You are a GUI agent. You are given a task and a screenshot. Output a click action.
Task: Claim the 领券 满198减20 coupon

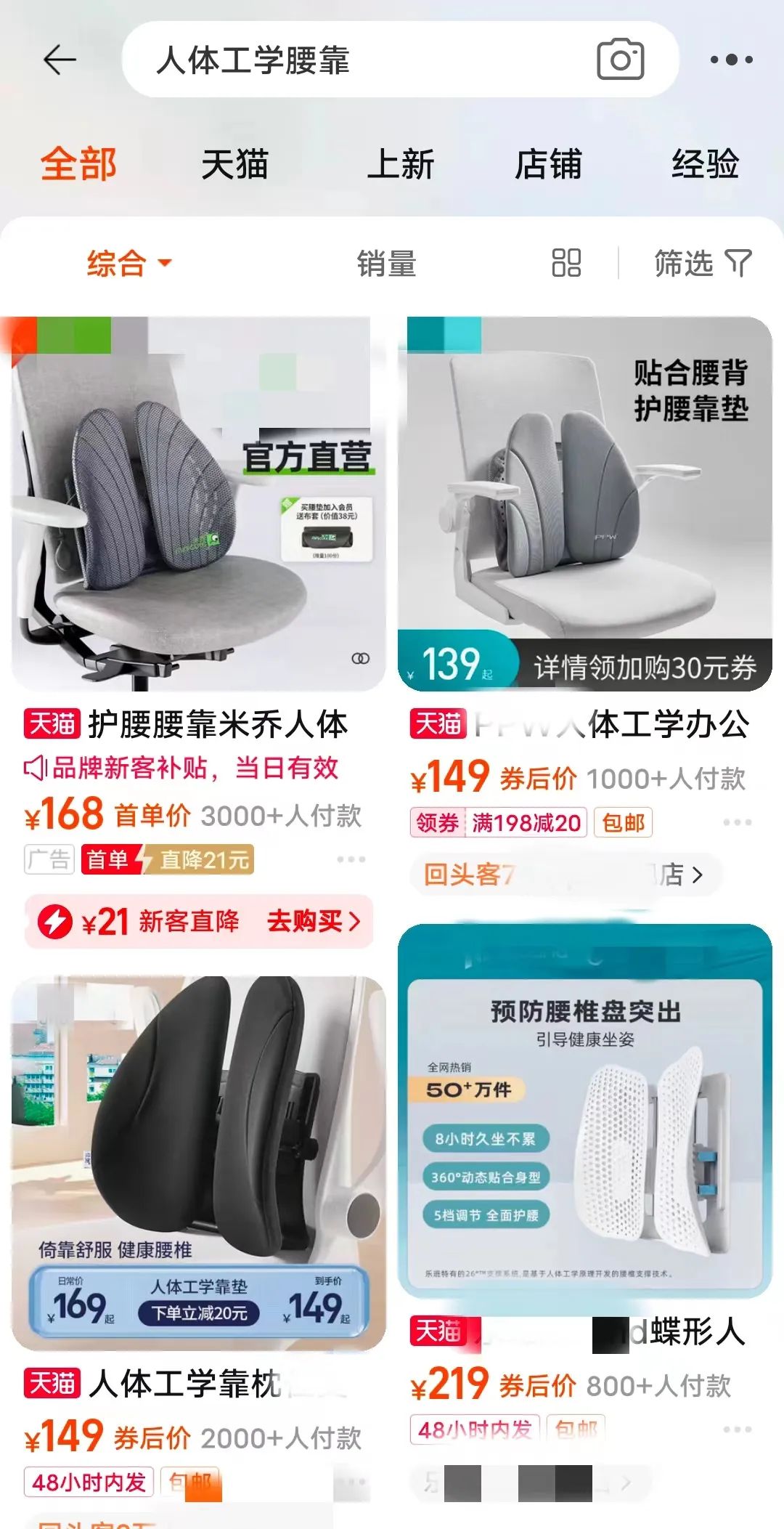pos(499,823)
